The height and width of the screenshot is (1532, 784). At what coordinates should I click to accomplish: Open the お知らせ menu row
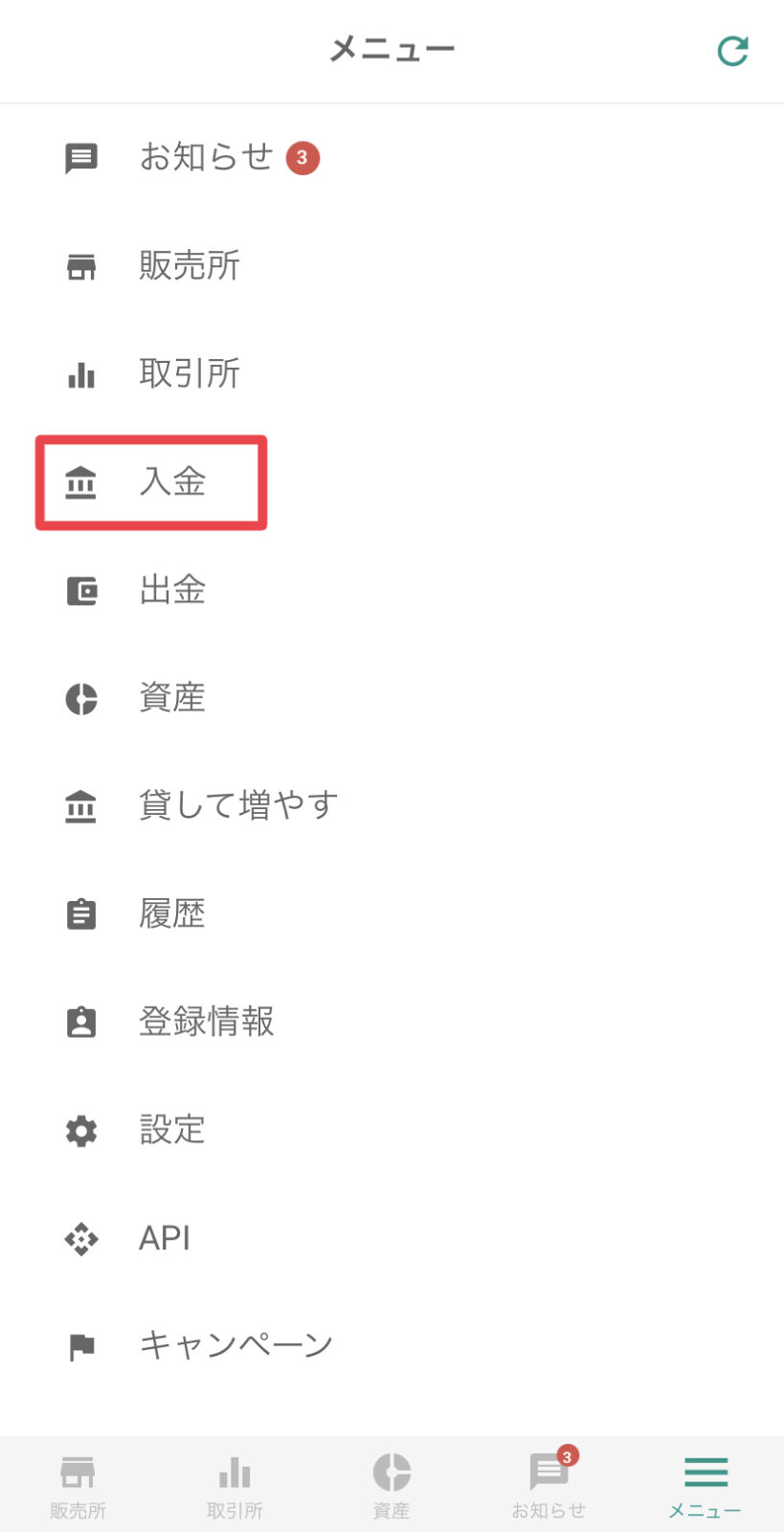(x=206, y=157)
